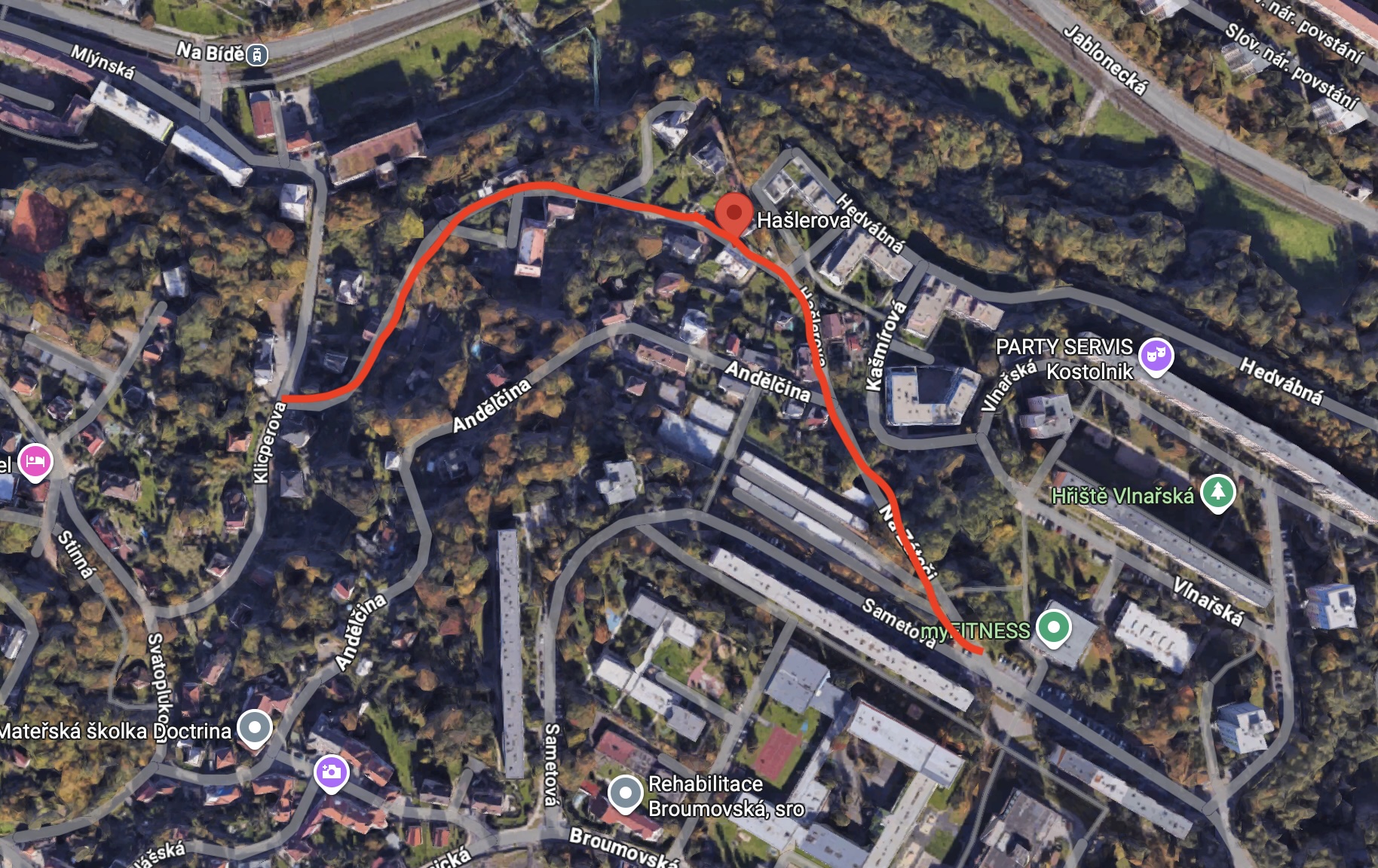Open PARTY SERVIS Kostolnik place marker
The height and width of the screenshot is (868, 1378).
coord(1156,356)
